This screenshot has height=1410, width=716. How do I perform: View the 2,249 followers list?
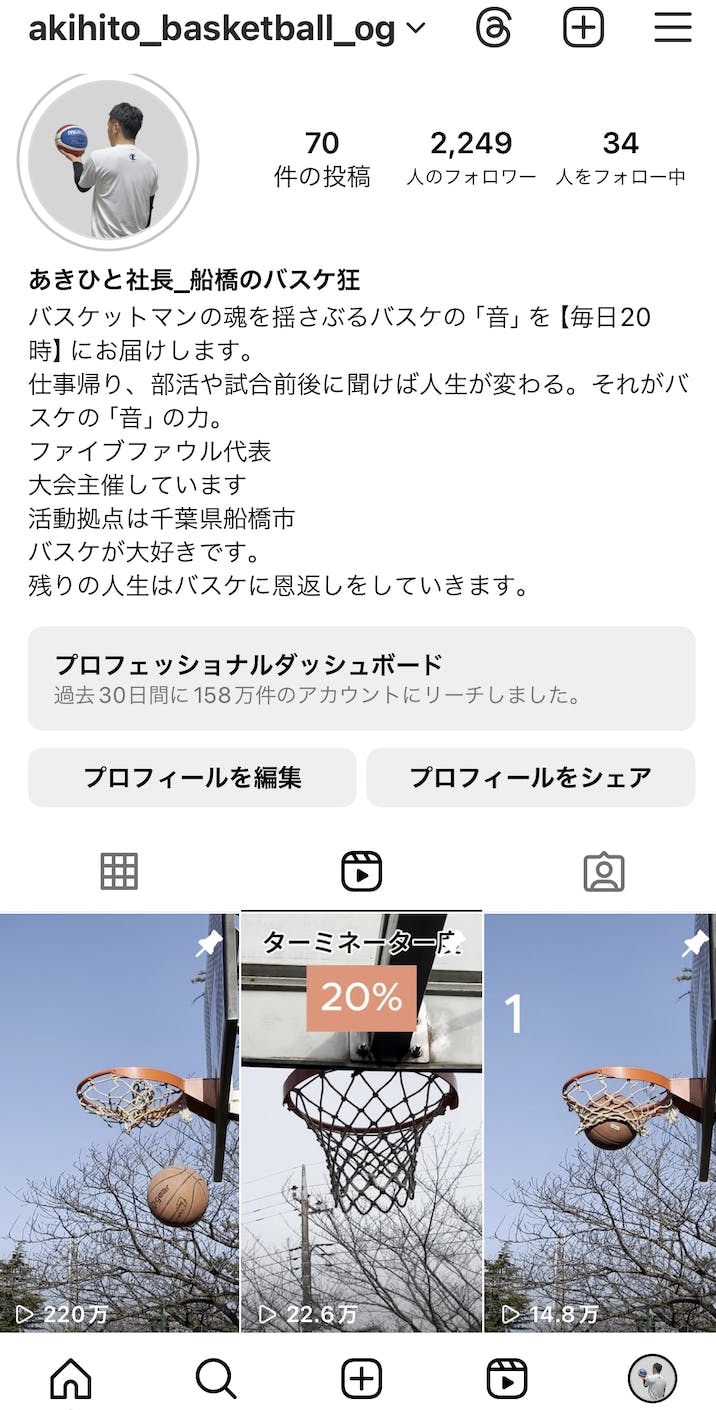click(471, 158)
